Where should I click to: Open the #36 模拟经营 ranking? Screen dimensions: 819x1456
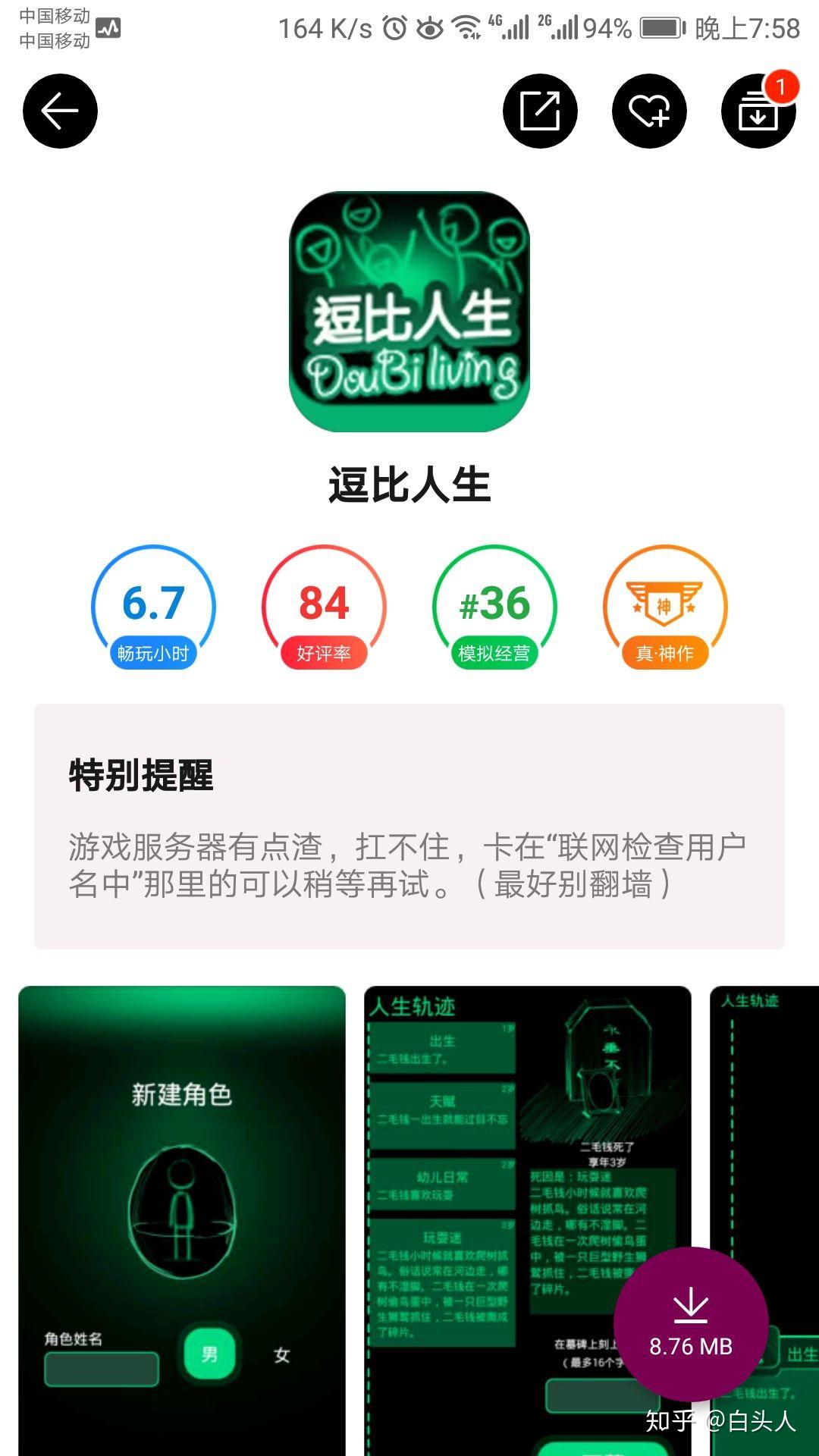click(x=494, y=607)
